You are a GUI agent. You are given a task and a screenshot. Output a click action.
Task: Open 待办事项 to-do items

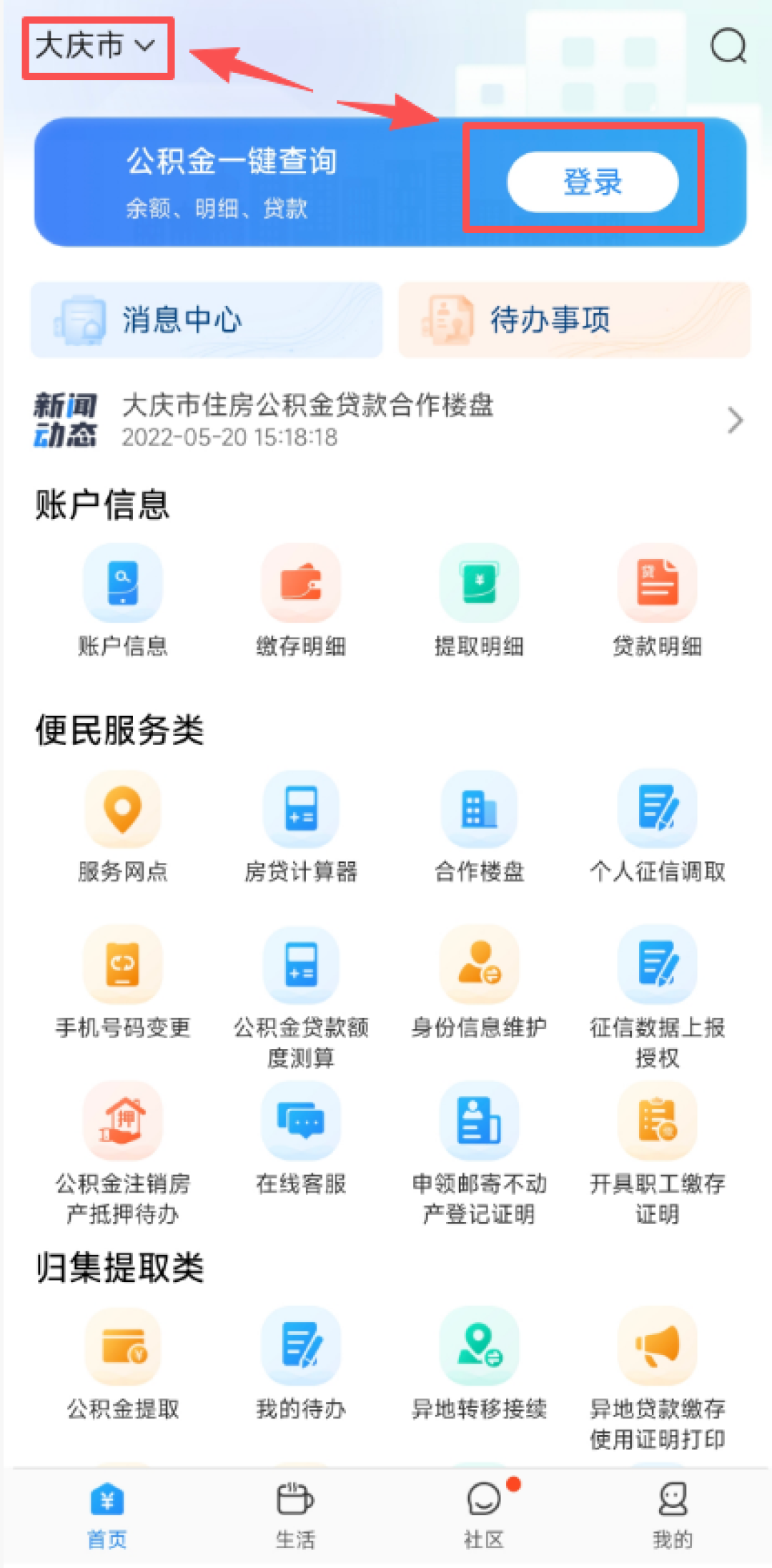click(x=574, y=320)
